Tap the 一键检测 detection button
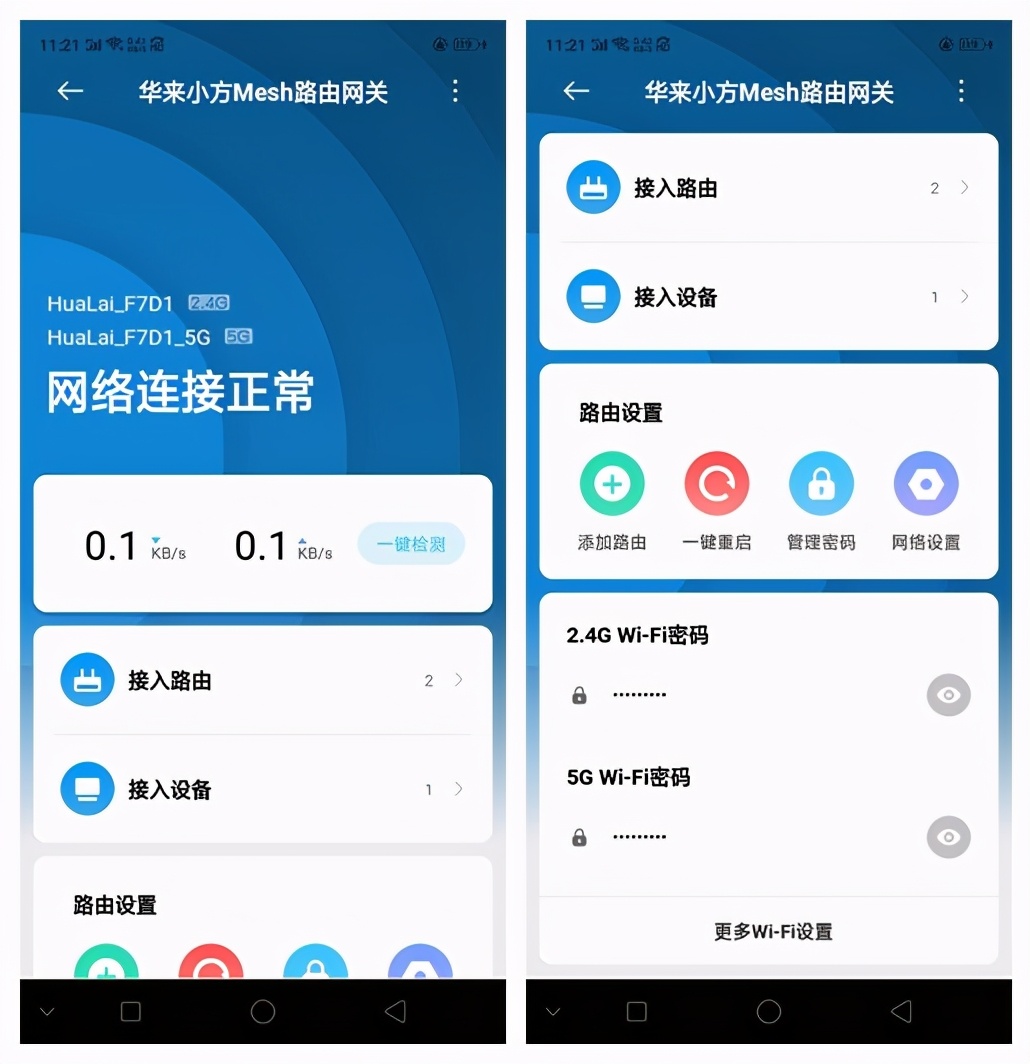The image size is (1030, 1064). [411, 543]
